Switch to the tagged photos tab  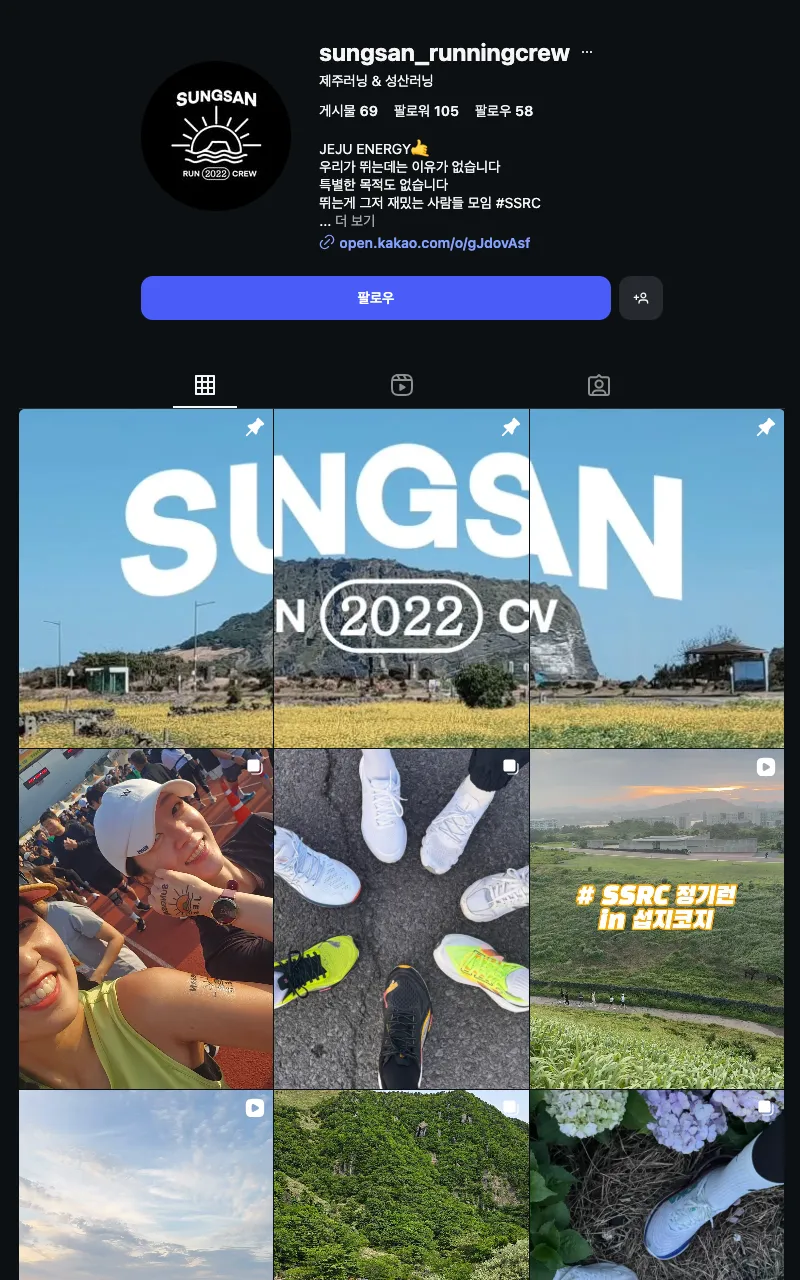point(598,385)
